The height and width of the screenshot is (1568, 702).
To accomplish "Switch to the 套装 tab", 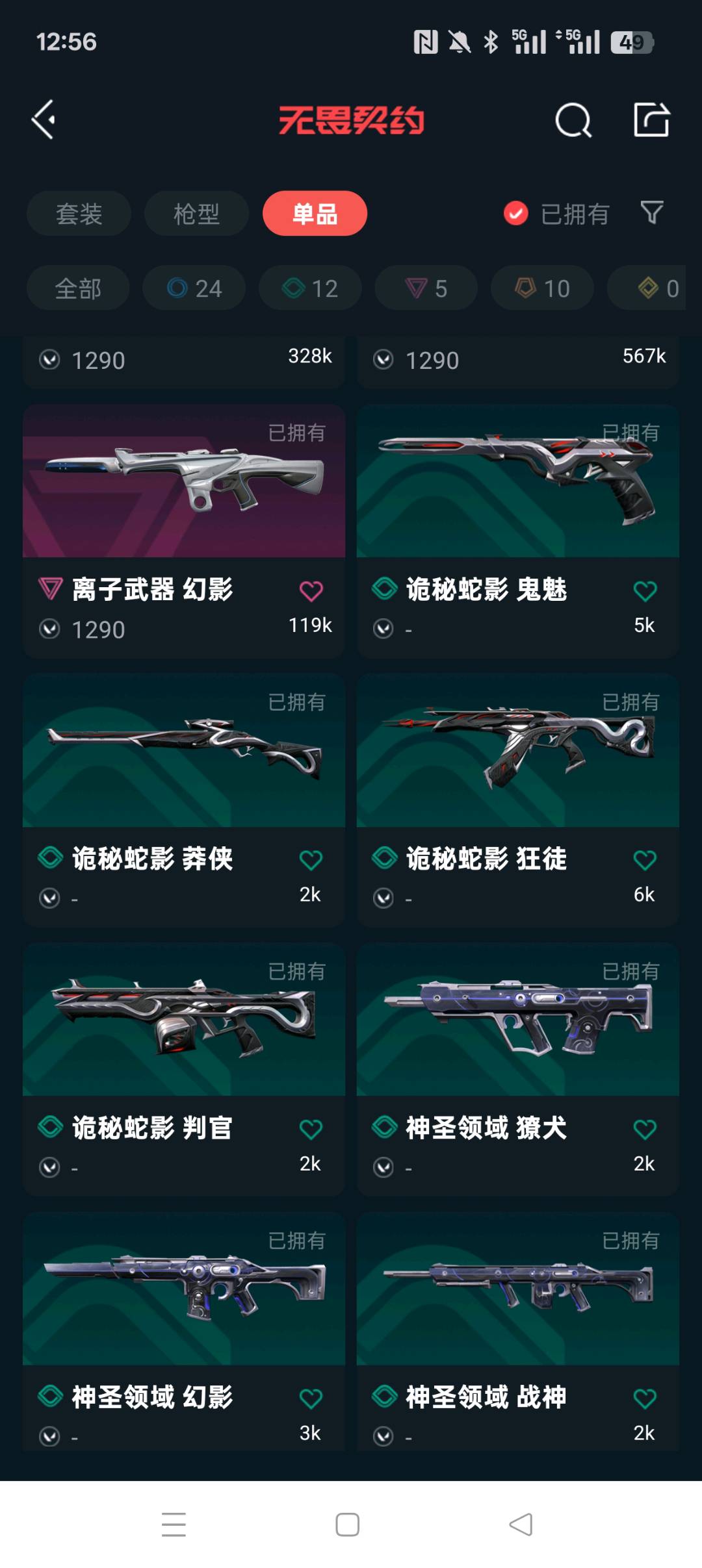I will pos(79,214).
